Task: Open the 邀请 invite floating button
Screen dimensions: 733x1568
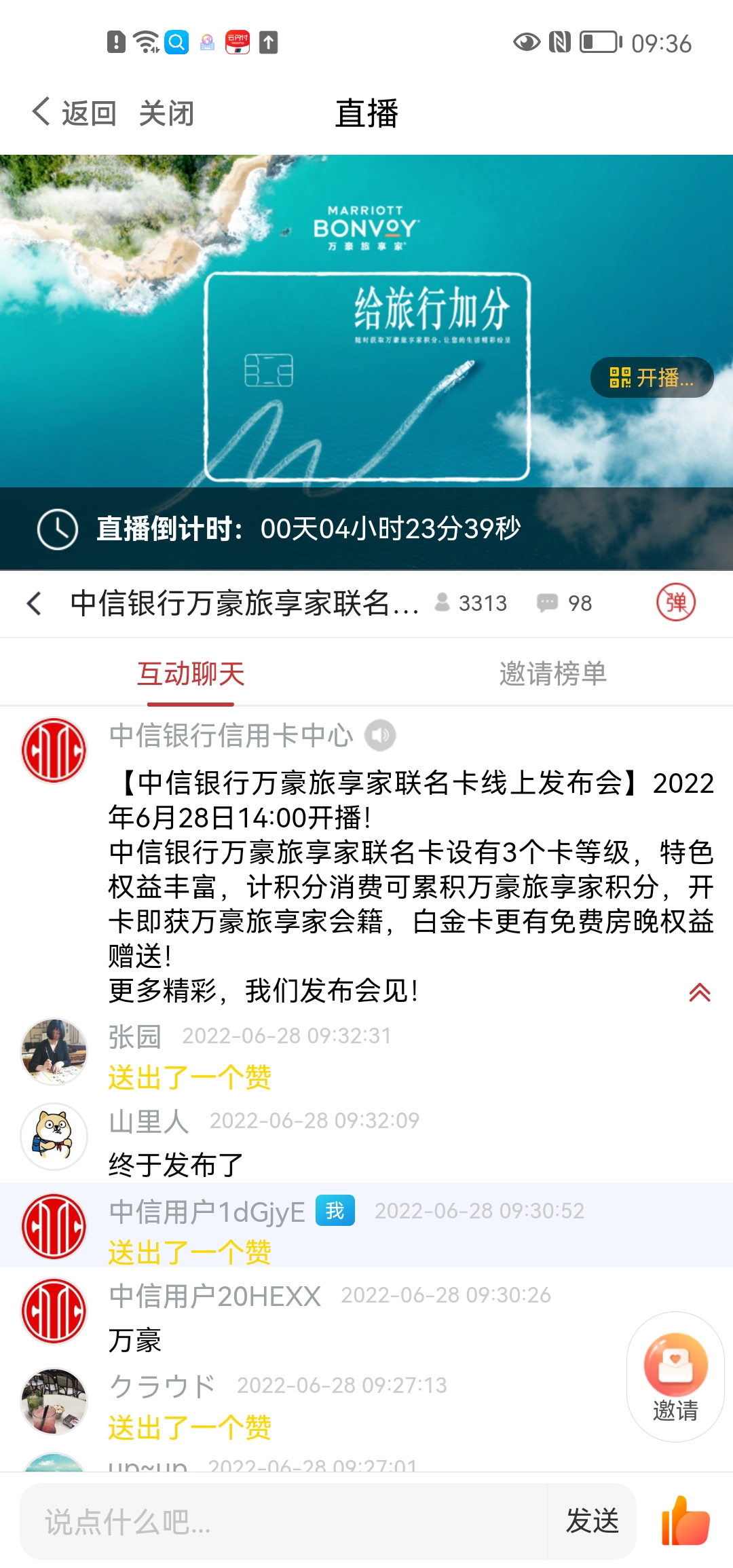Action: 675,1377
